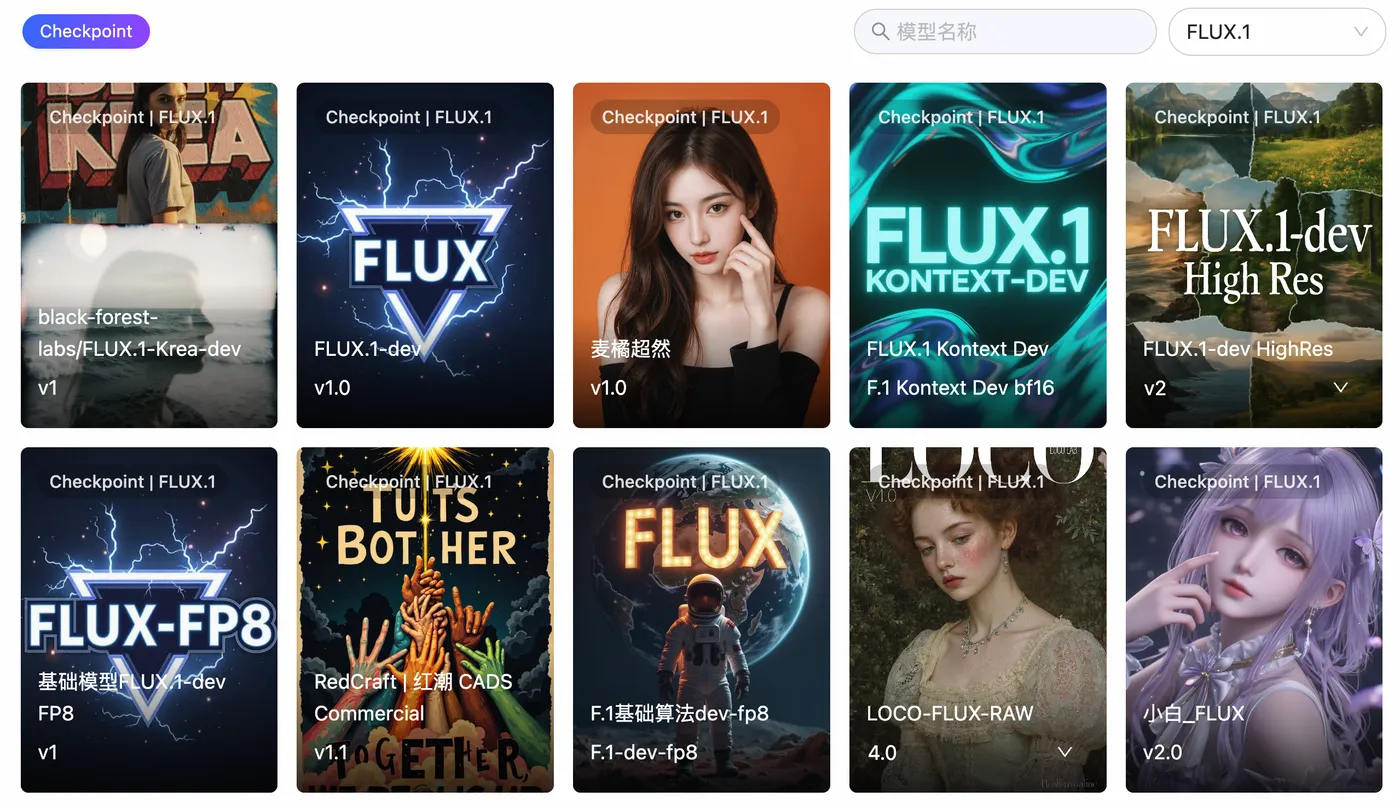Expand the v2 version list for FLUX.1-dev HighRes
This screenshot has height=808, width=1400.
tap(1341, 388)
